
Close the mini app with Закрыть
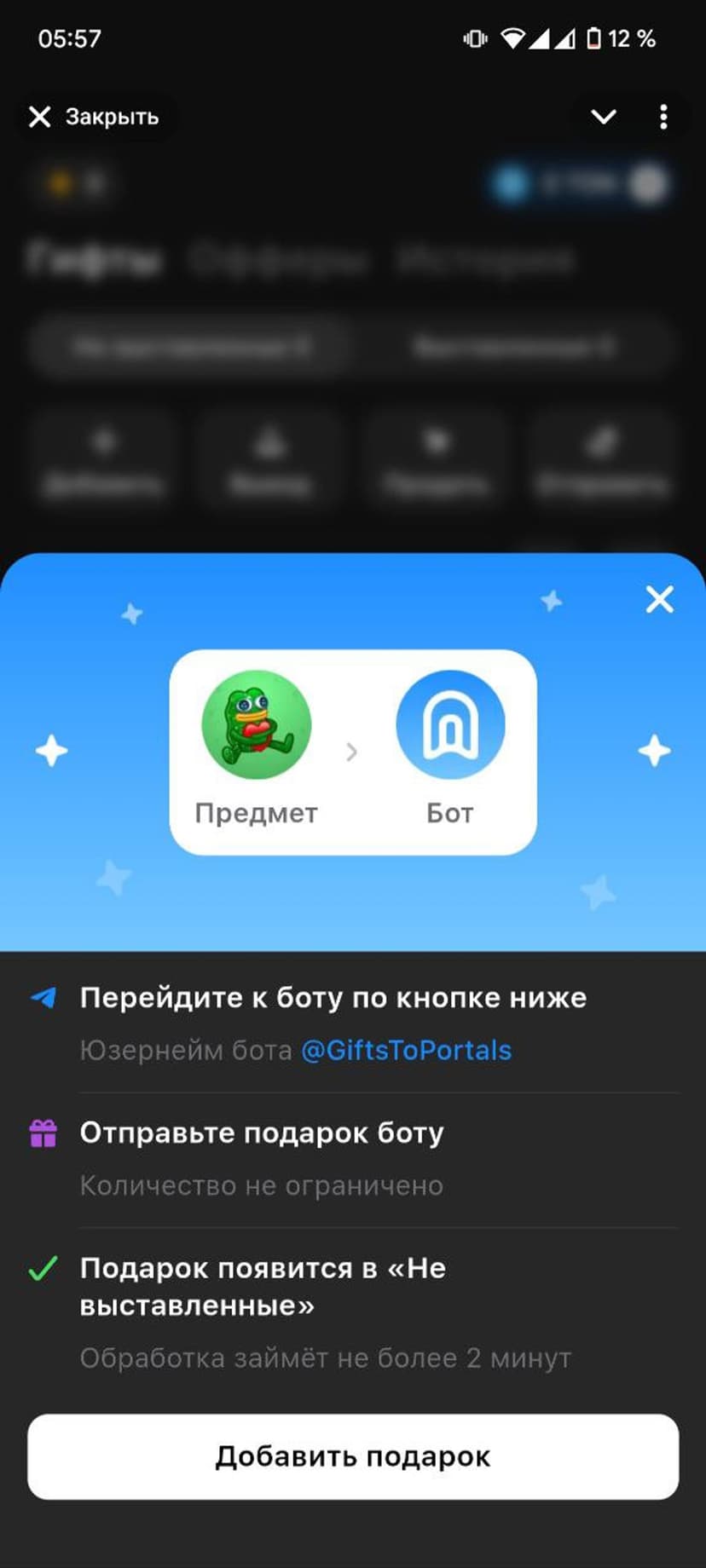(x=94, y=117)
